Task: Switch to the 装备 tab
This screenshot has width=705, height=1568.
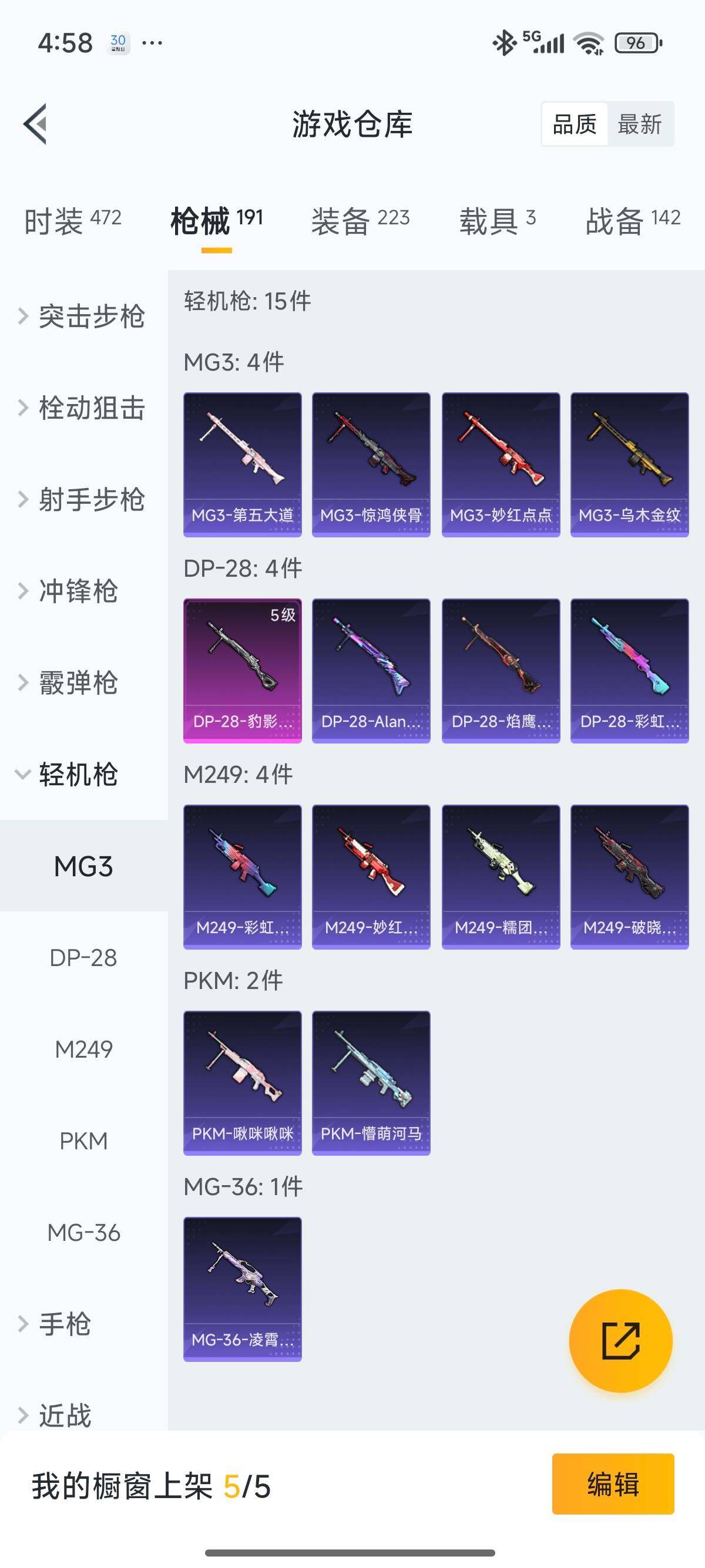Action: click(360, 220)
